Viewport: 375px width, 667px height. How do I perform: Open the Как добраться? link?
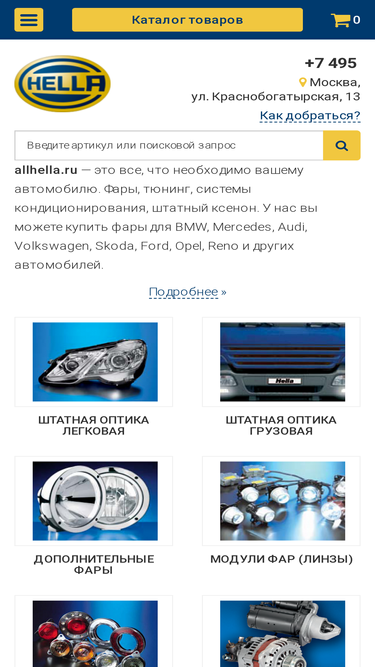pos(310,115)
